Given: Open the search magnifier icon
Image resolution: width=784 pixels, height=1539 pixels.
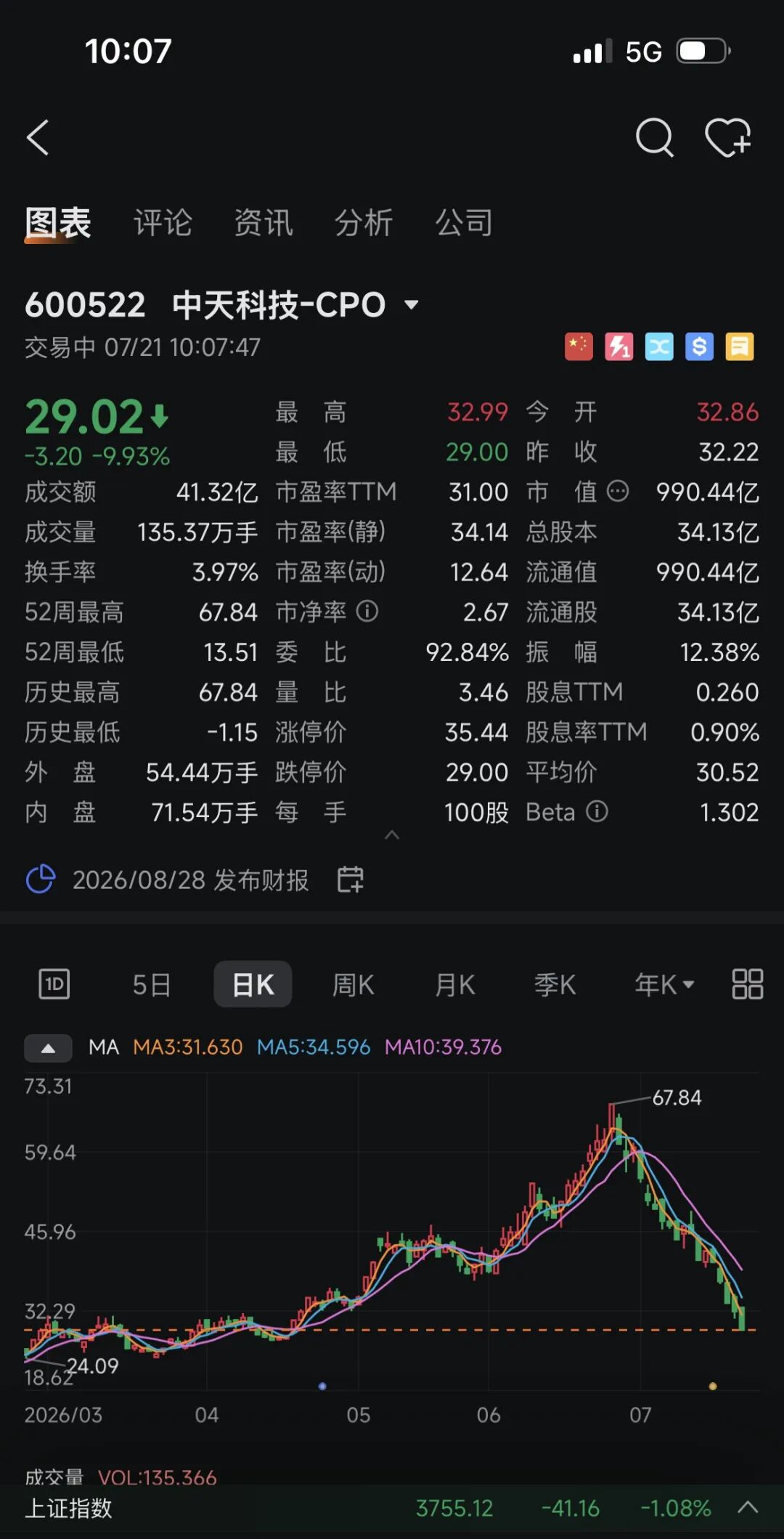Looking at the screenshot, I should click(x=655, y=137).
